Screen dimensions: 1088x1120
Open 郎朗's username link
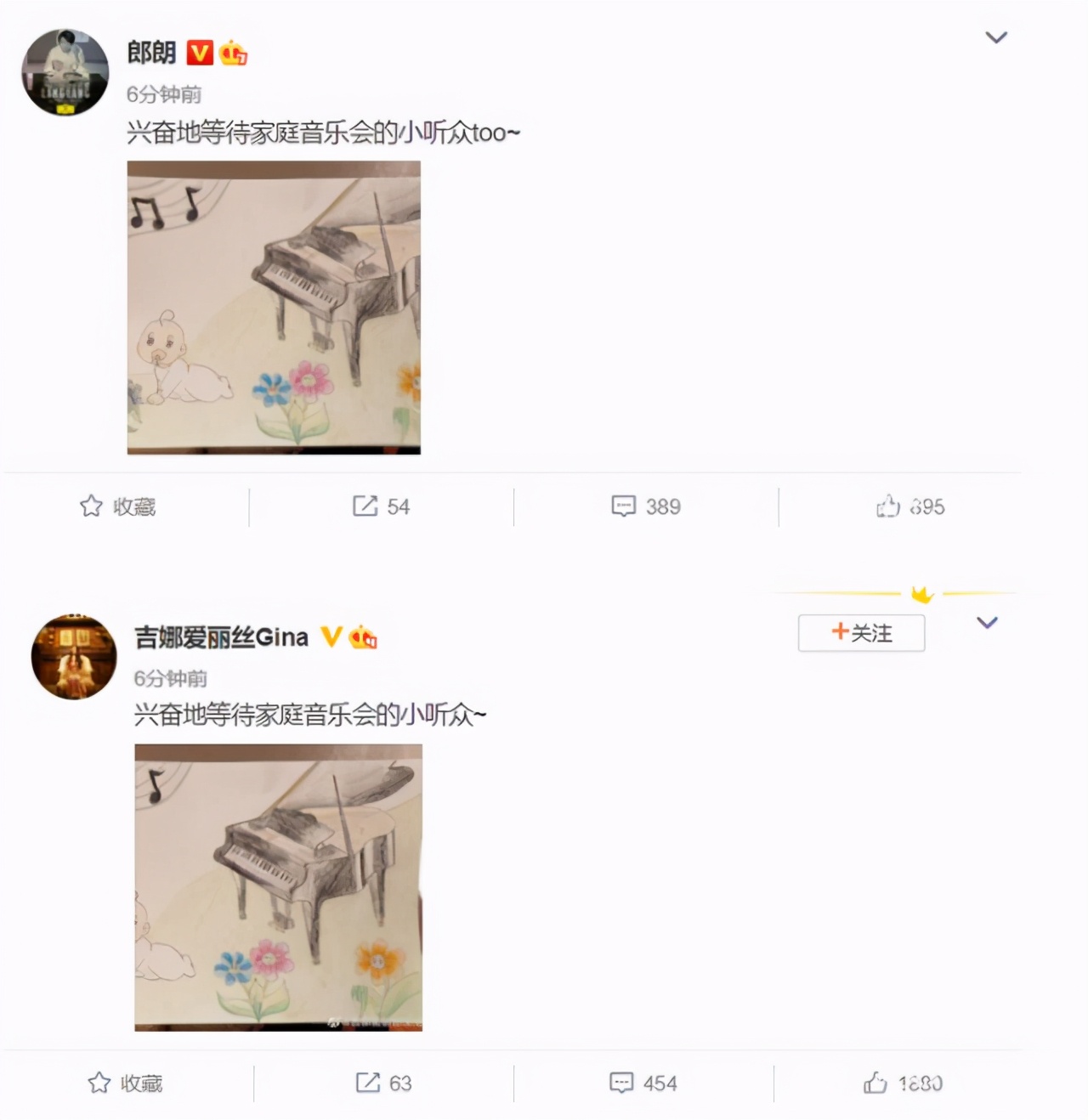tap(151, 53)
